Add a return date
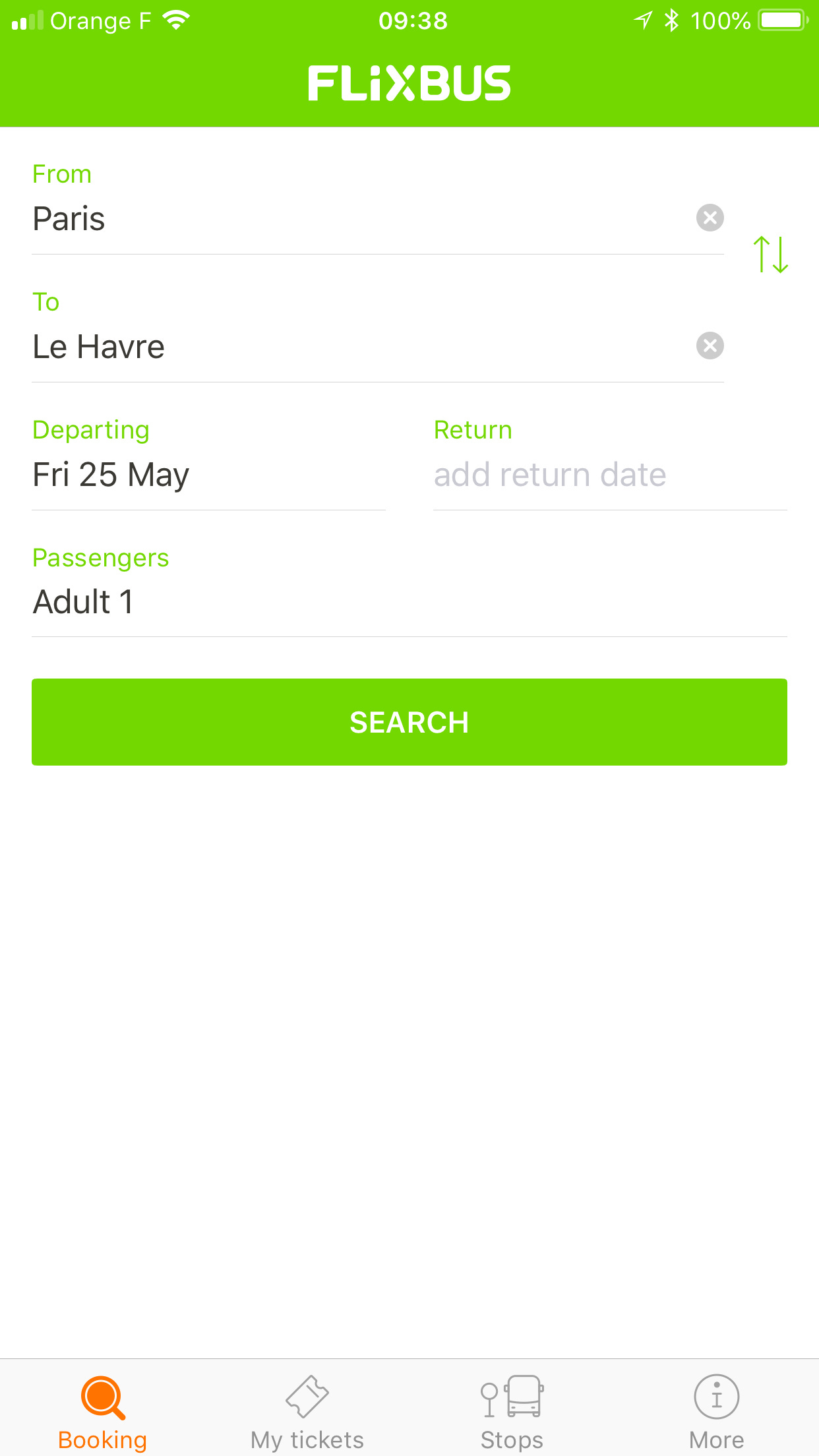Image resolution: width=819 pixels, height=1456 pixels. [610, 463]
